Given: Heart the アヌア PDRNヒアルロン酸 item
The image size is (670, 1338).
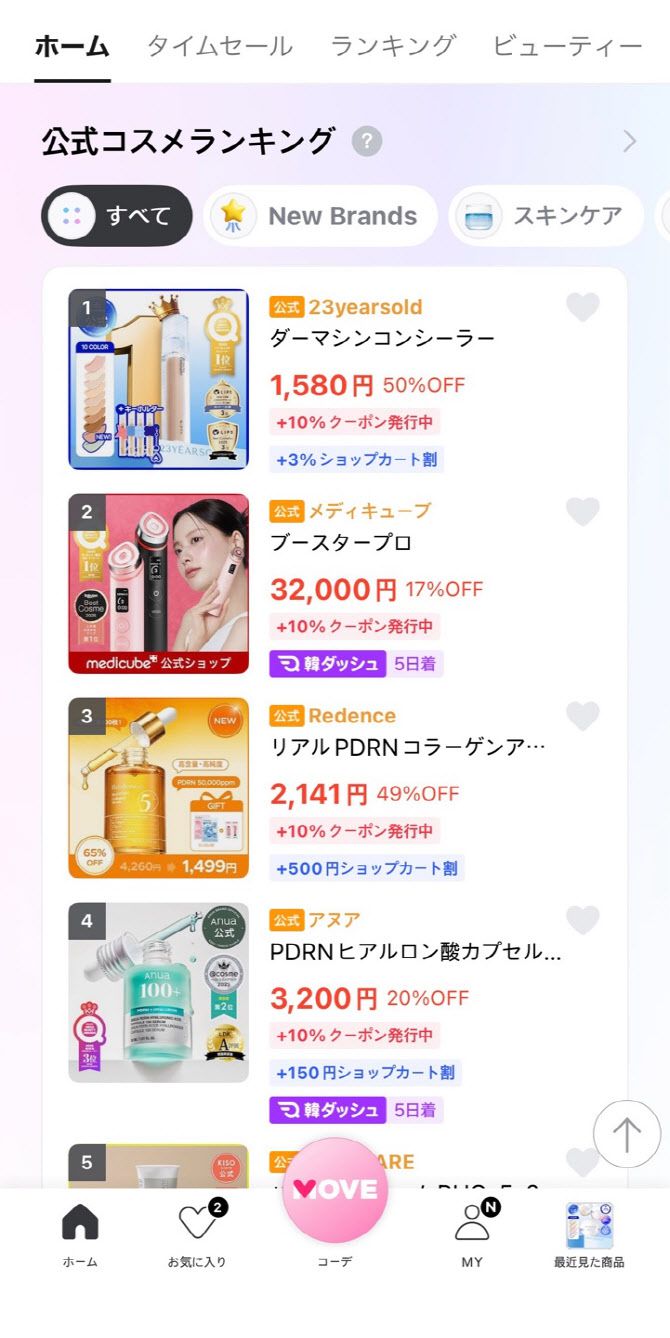Looking at the screenshot, I should (x=583, y=920).
